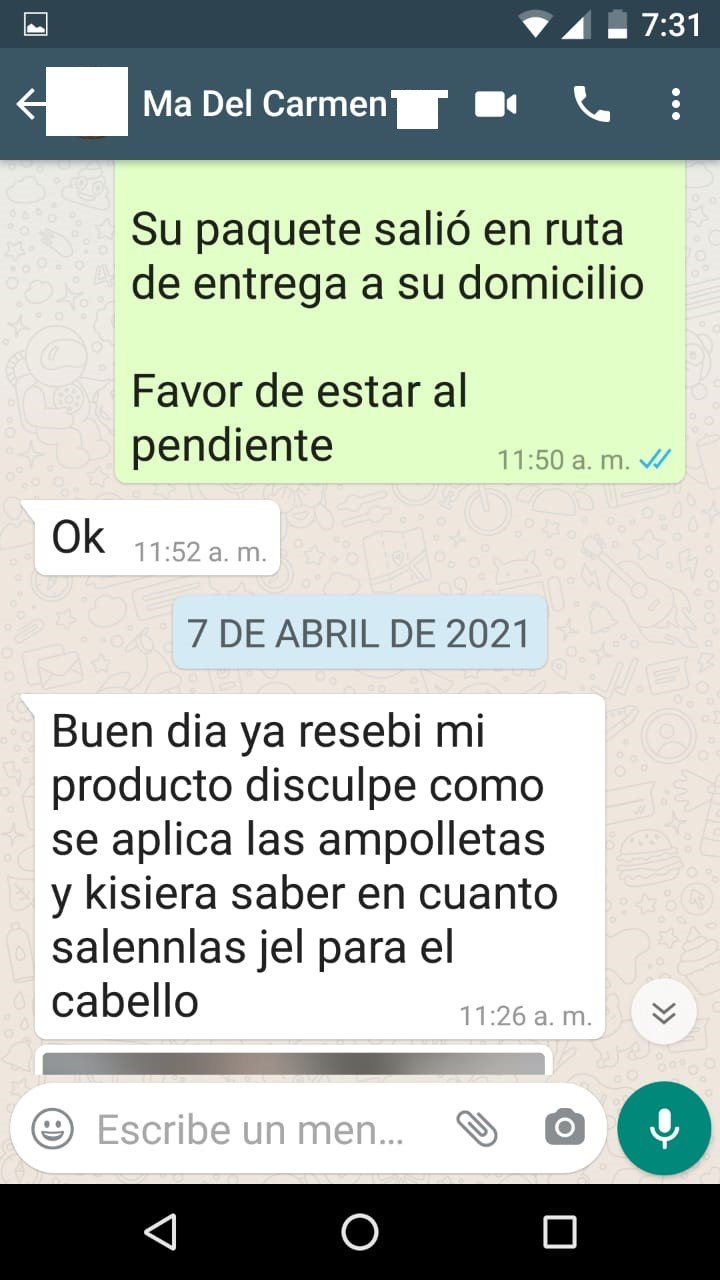This screenshot has width=720, height=1280.
Task: Tap the system home button
Action: click(360, 1232)
